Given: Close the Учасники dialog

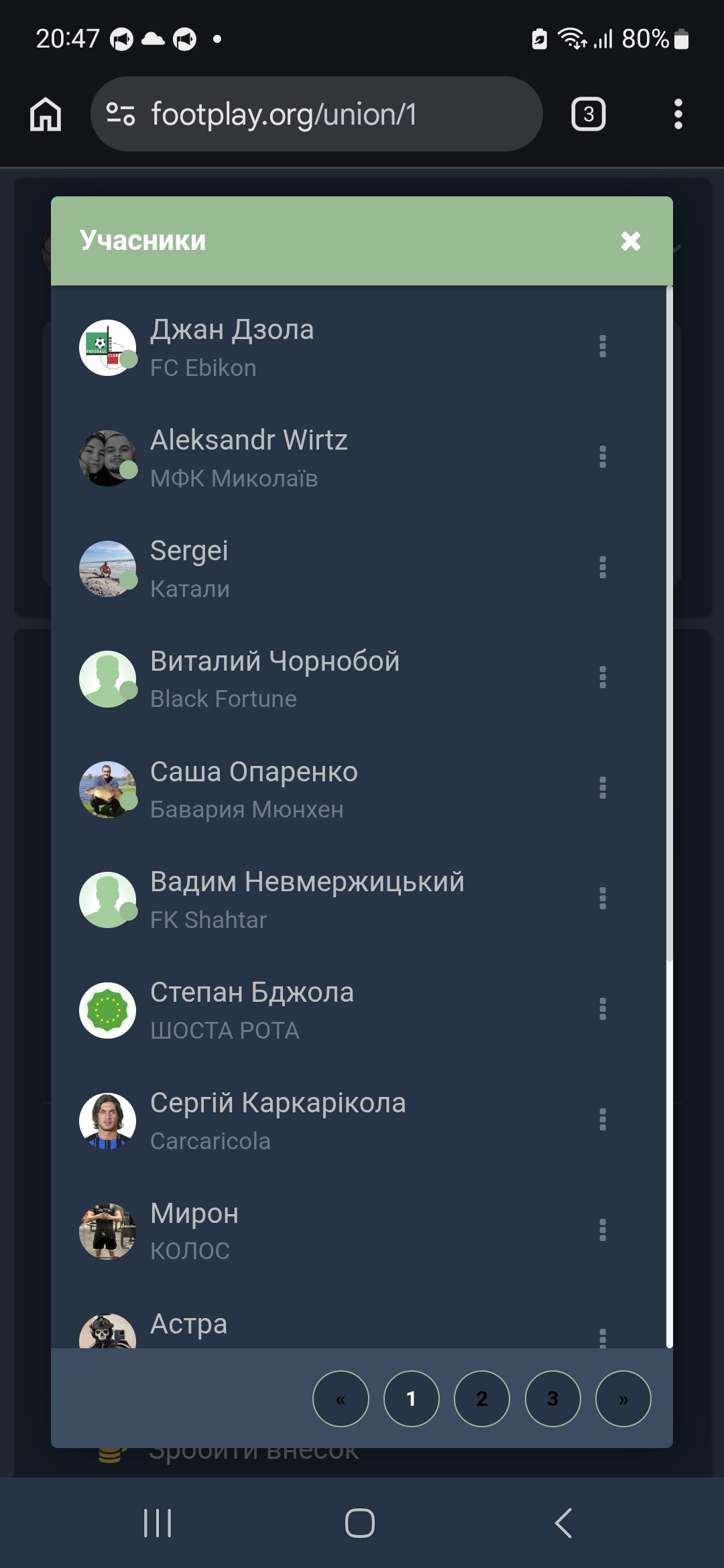Looking at the screenshot, I should coord(630,241).
